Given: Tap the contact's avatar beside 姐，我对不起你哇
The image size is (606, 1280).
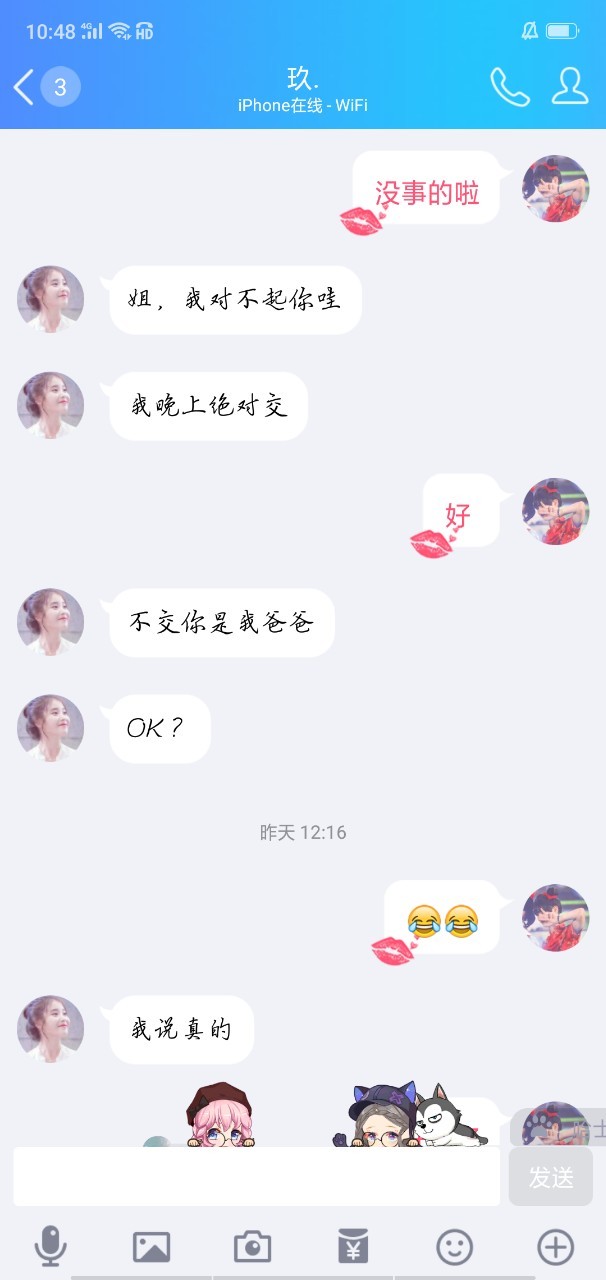Looking at the screenshot, I should 50,299.
